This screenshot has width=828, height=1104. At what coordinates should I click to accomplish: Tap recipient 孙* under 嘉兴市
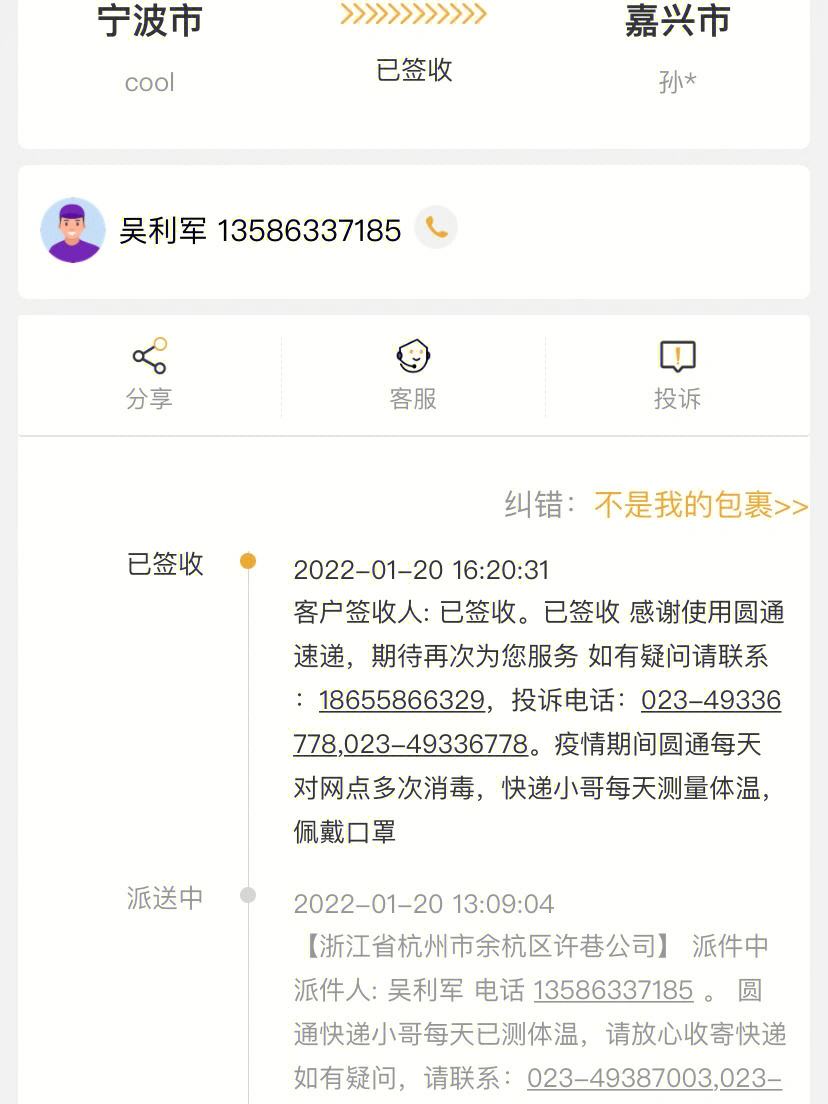(x=677, y=82)
